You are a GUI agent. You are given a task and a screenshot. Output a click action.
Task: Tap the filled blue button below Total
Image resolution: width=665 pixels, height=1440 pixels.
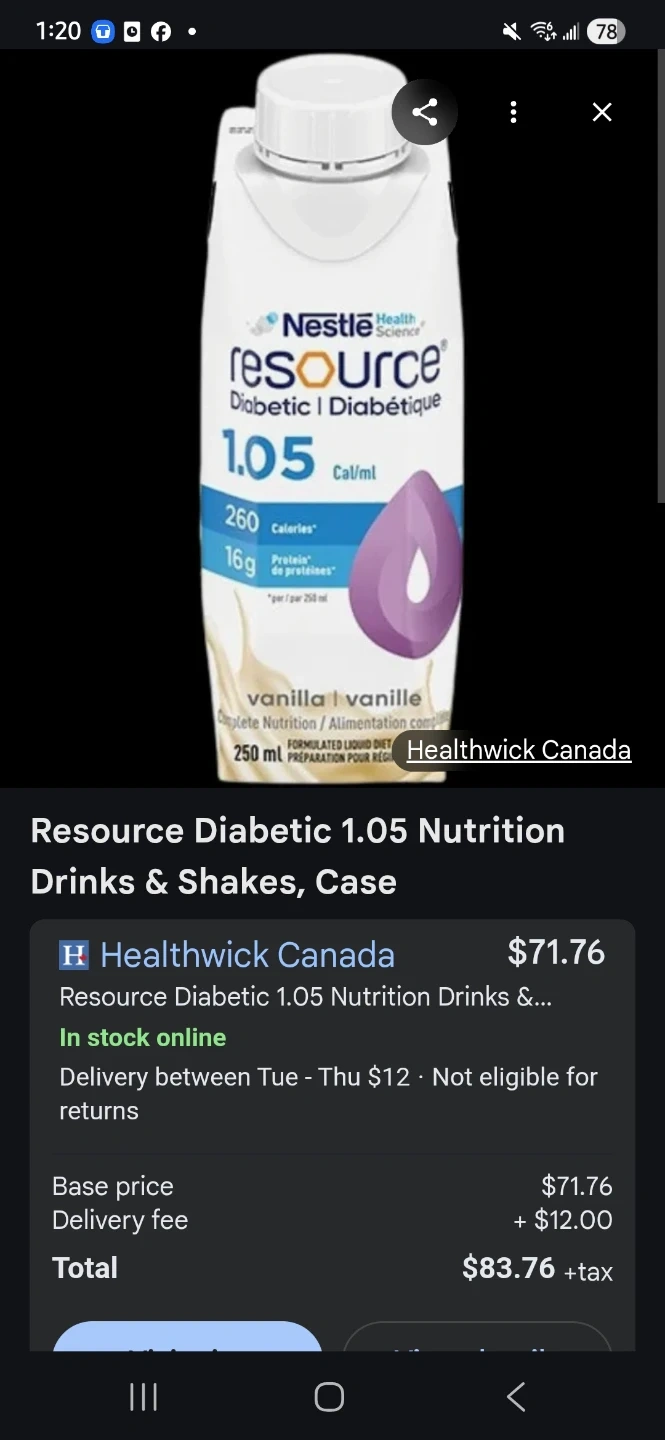[187, 1337]
